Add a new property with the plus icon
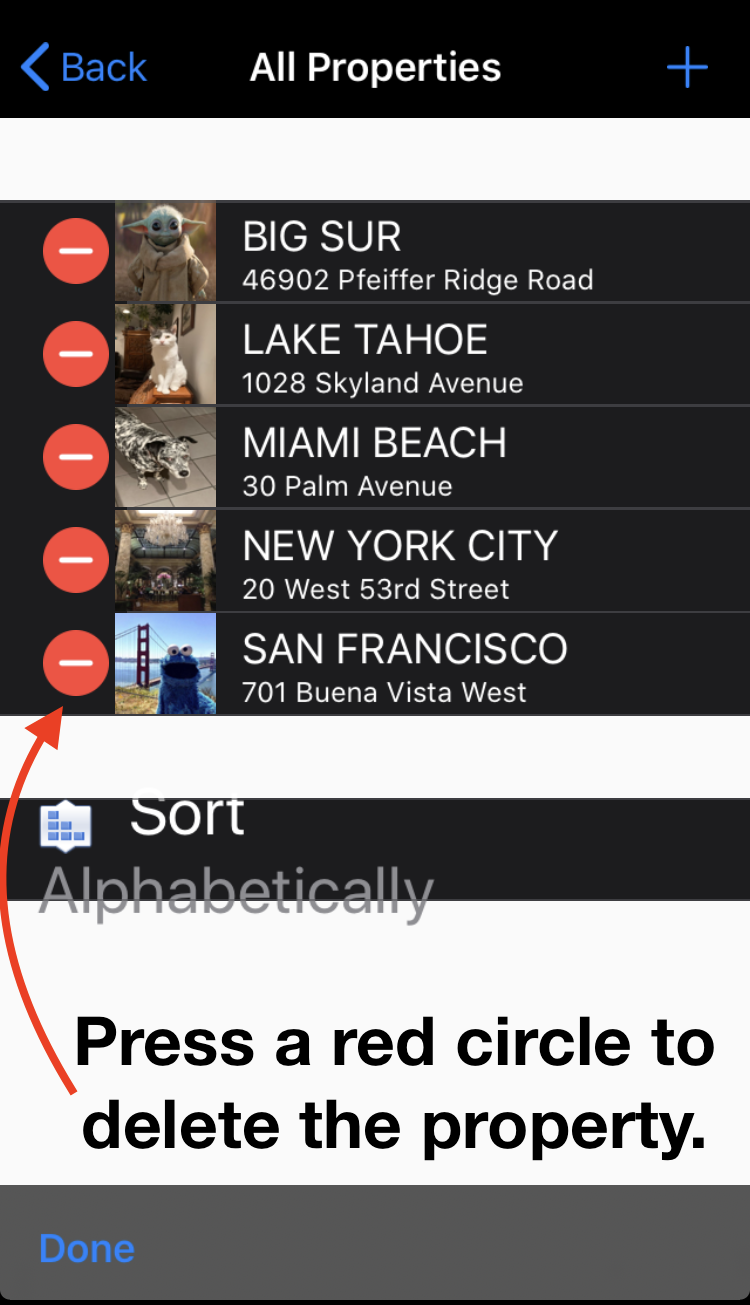 [687, 68]
